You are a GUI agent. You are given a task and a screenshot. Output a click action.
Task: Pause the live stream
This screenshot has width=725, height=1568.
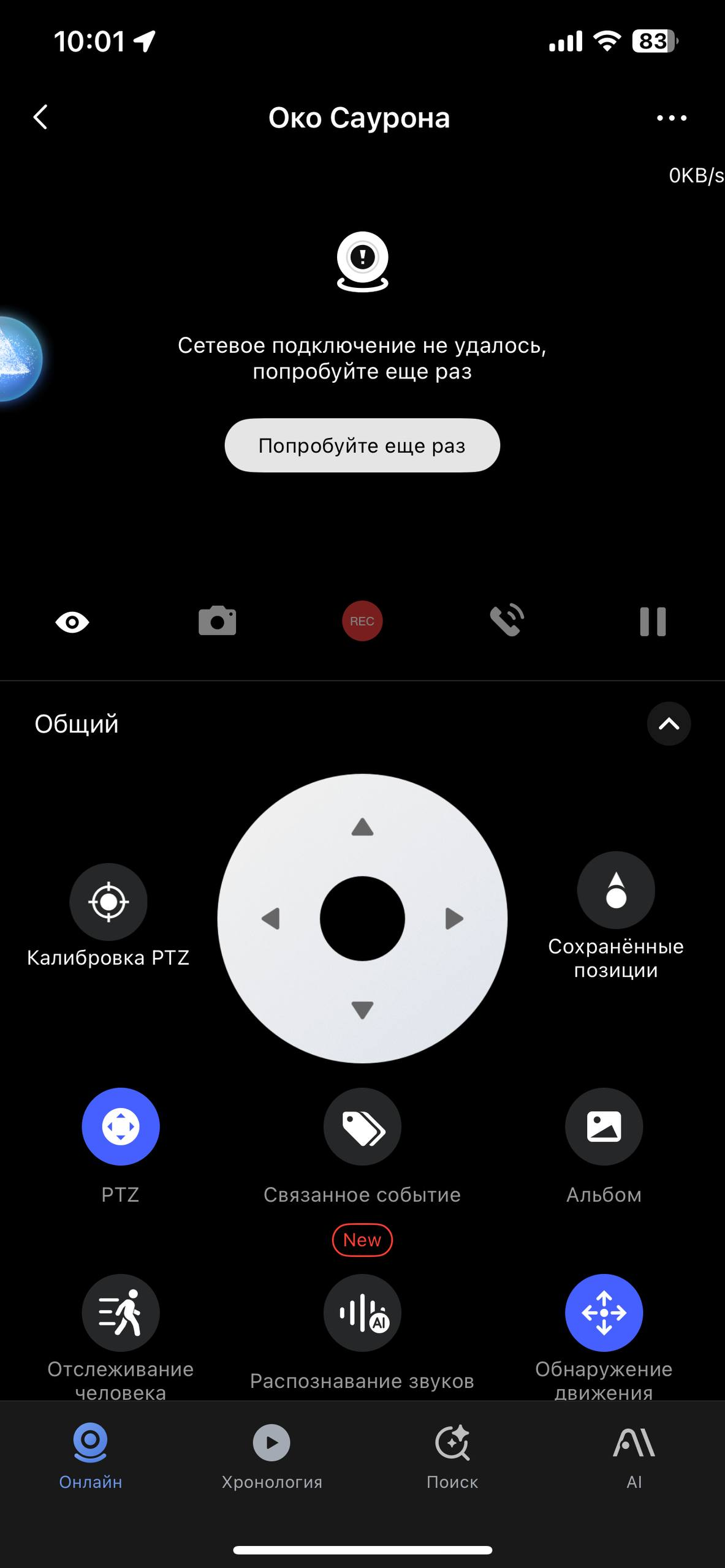[x=653, y=622]
